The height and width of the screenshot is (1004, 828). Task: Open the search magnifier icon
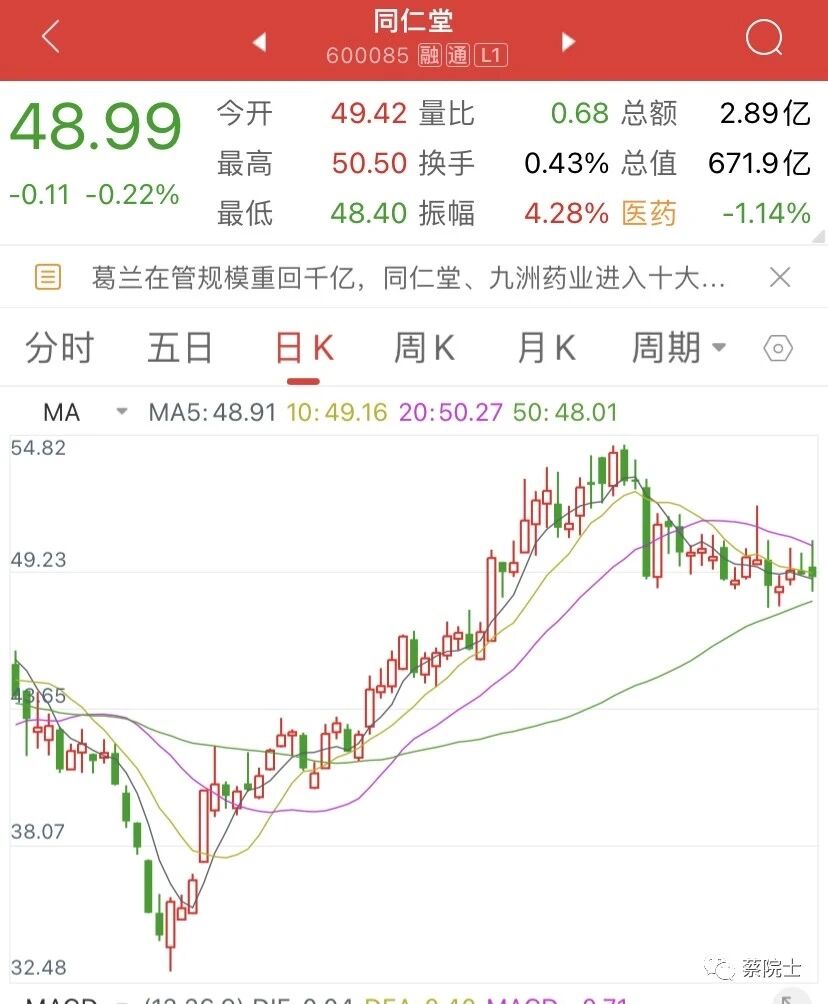[764, 37]
